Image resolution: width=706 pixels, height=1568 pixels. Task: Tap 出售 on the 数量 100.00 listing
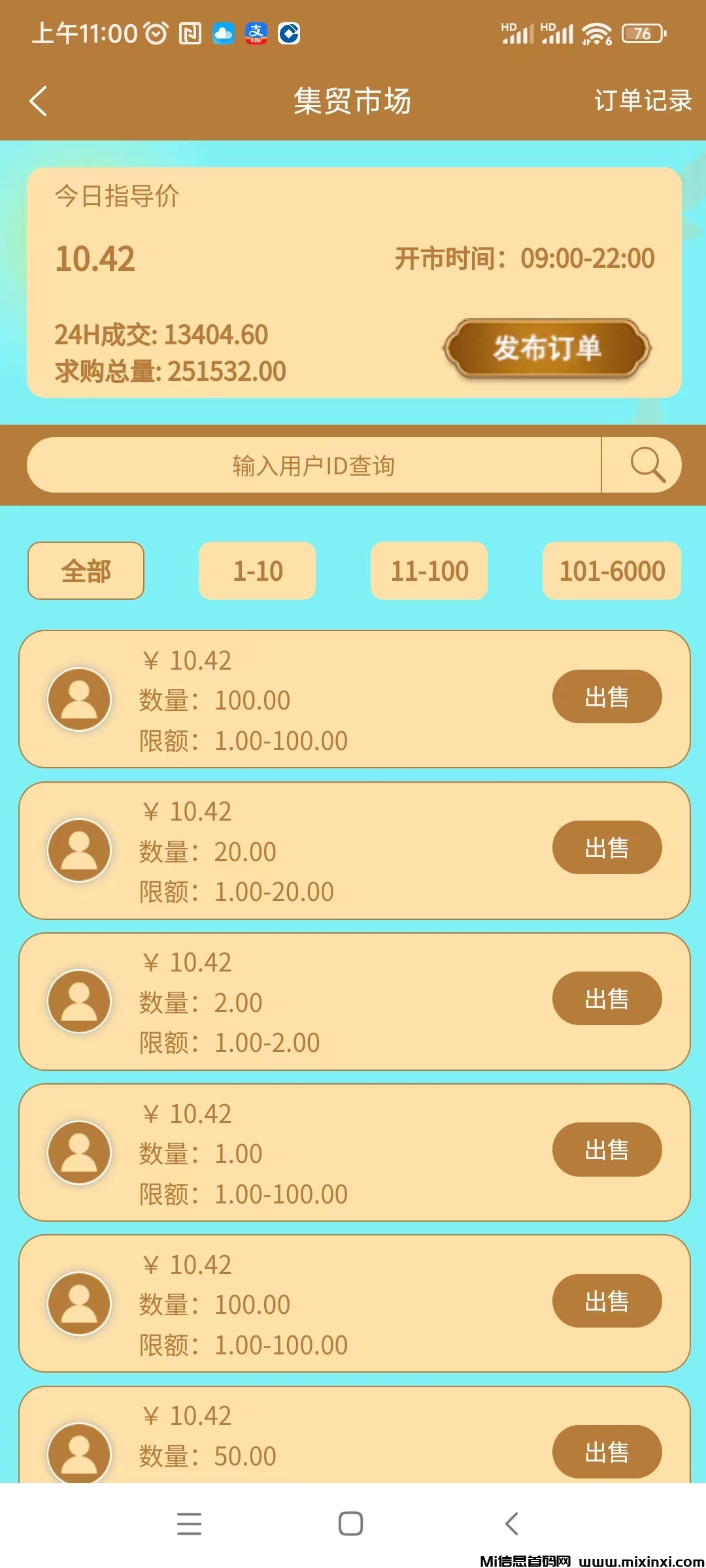coord(607,697)
